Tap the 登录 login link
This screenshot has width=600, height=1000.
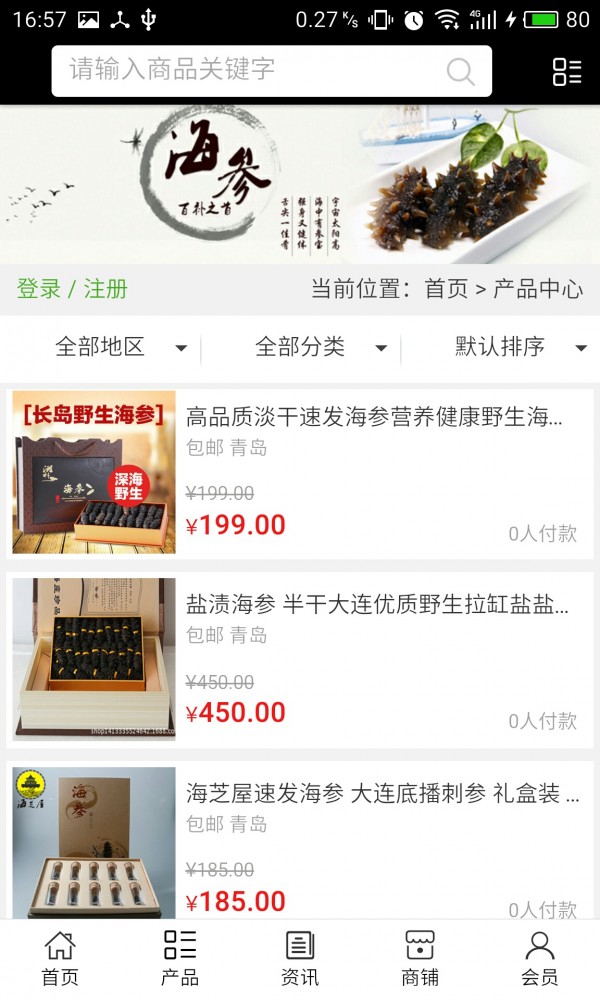(x=39, y=289)
